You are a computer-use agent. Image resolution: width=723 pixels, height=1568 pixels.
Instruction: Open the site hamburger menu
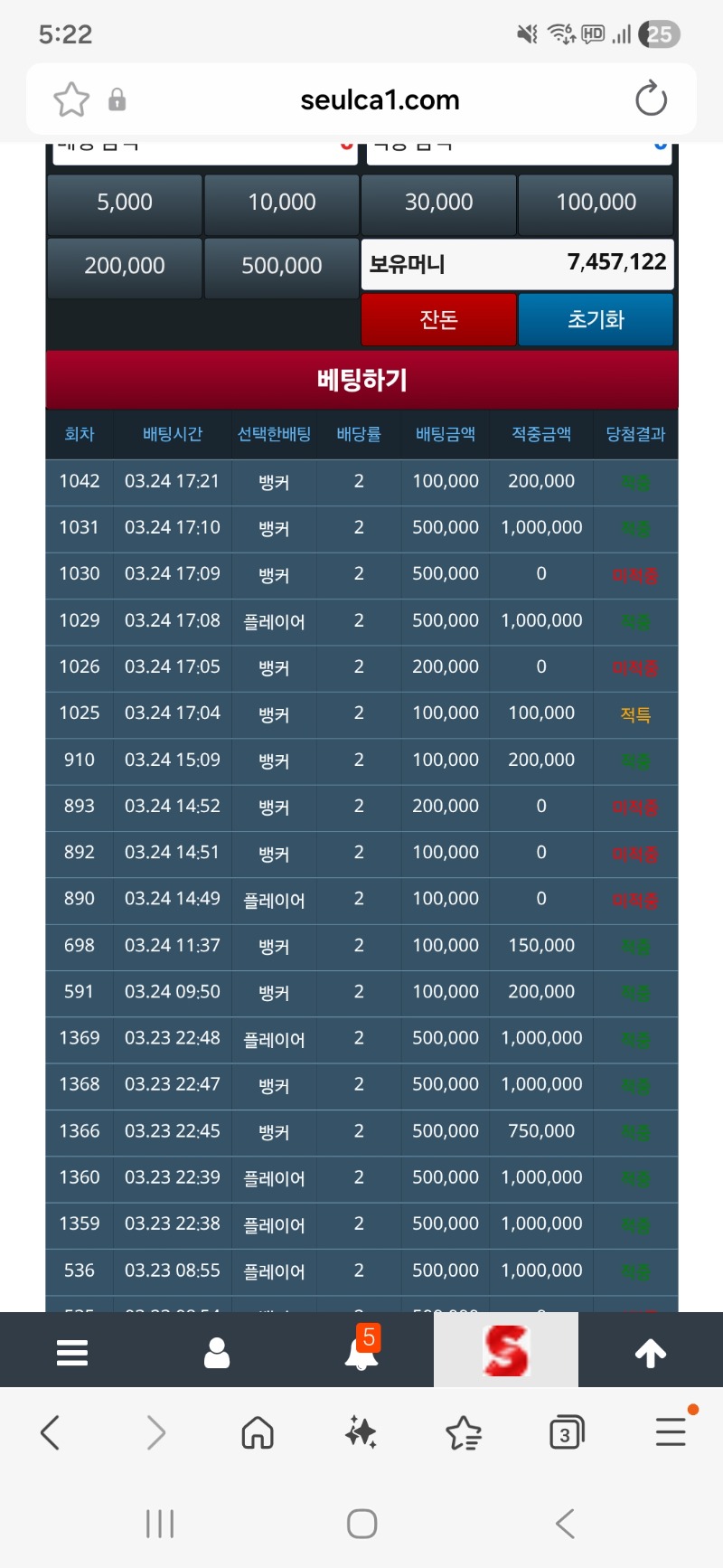click(72, 1353)
